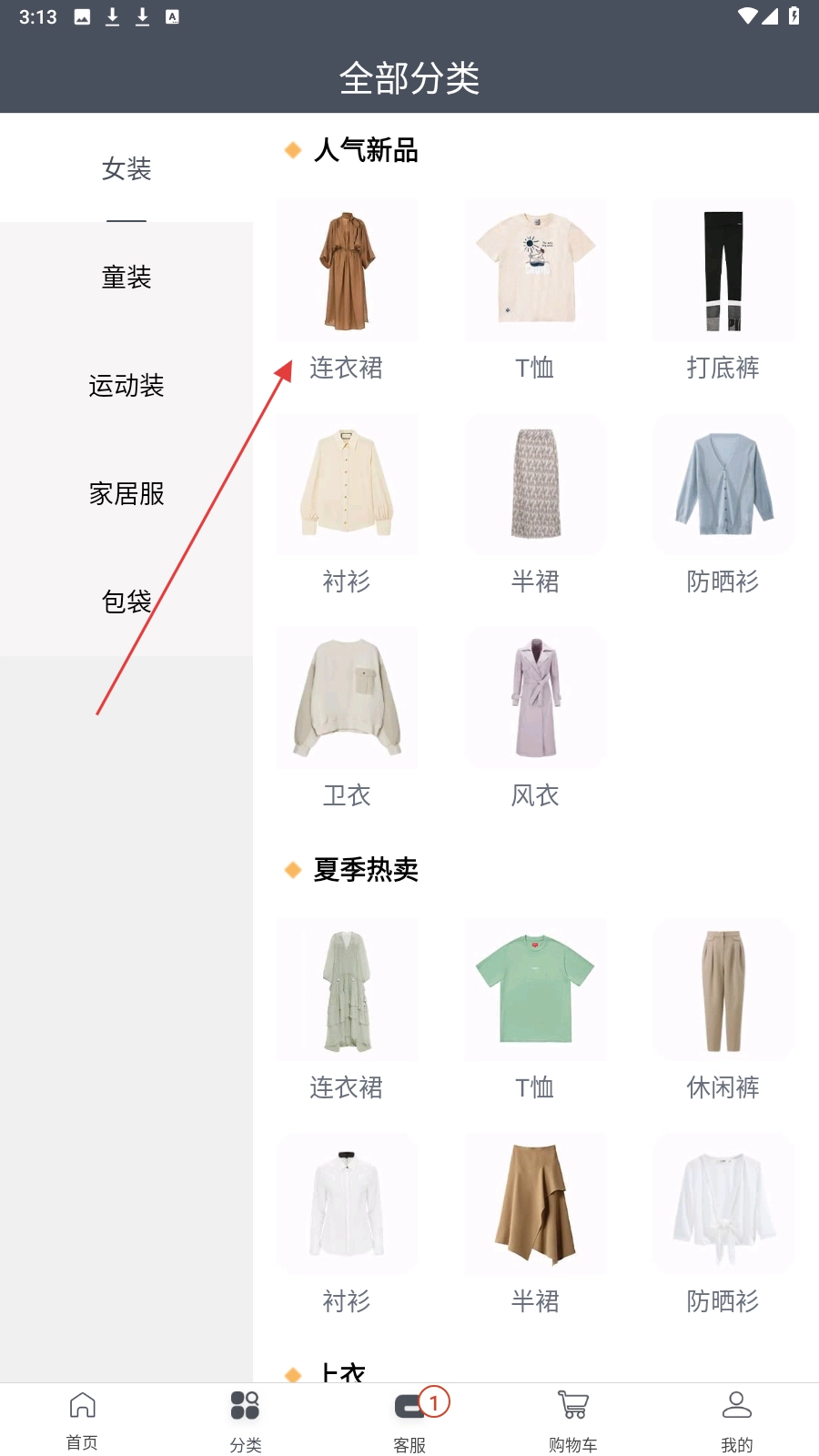Image resolution: width=819 pixels, height=1456 pixels.
Task: Open the 运动装 category
Action: click(x=126, y=385)
